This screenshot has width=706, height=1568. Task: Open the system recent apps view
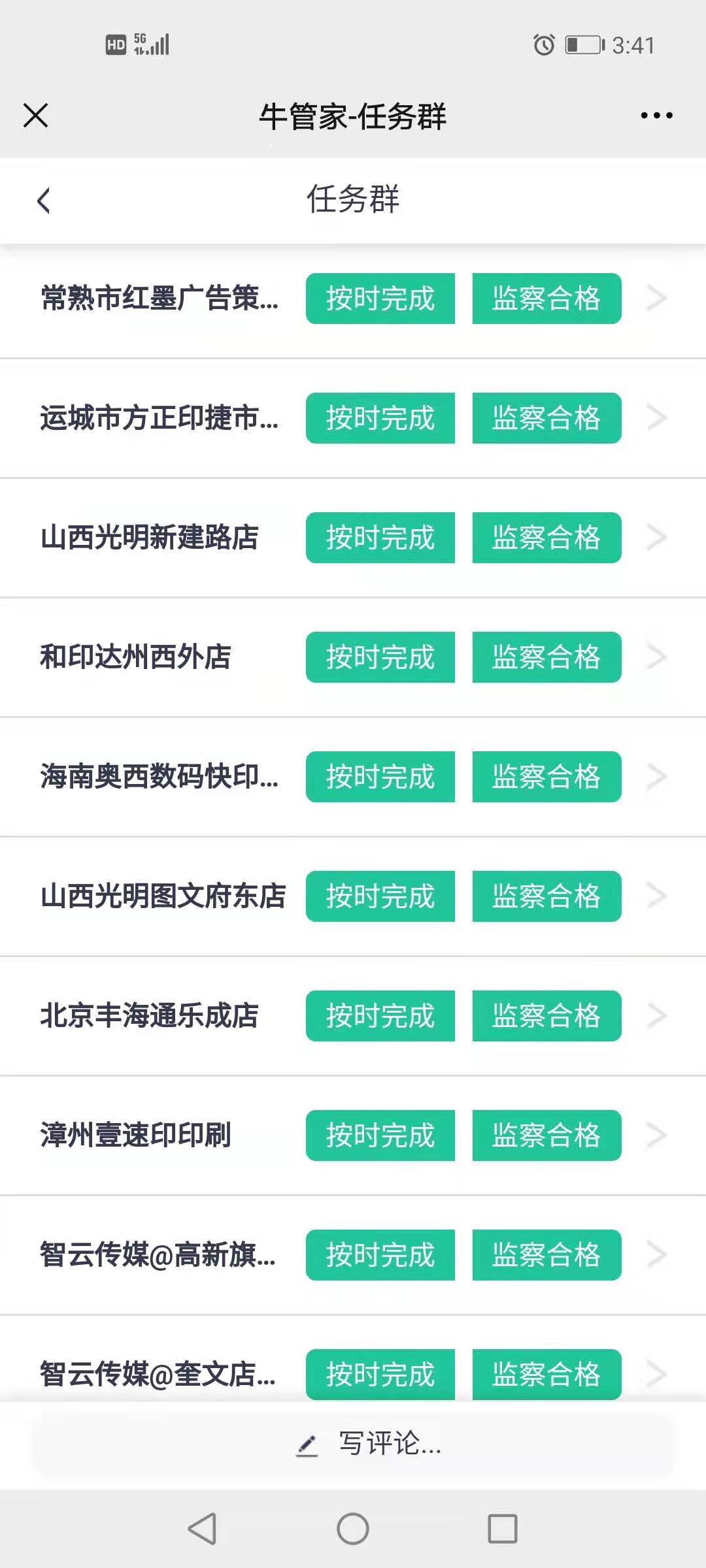(502, 1529)
